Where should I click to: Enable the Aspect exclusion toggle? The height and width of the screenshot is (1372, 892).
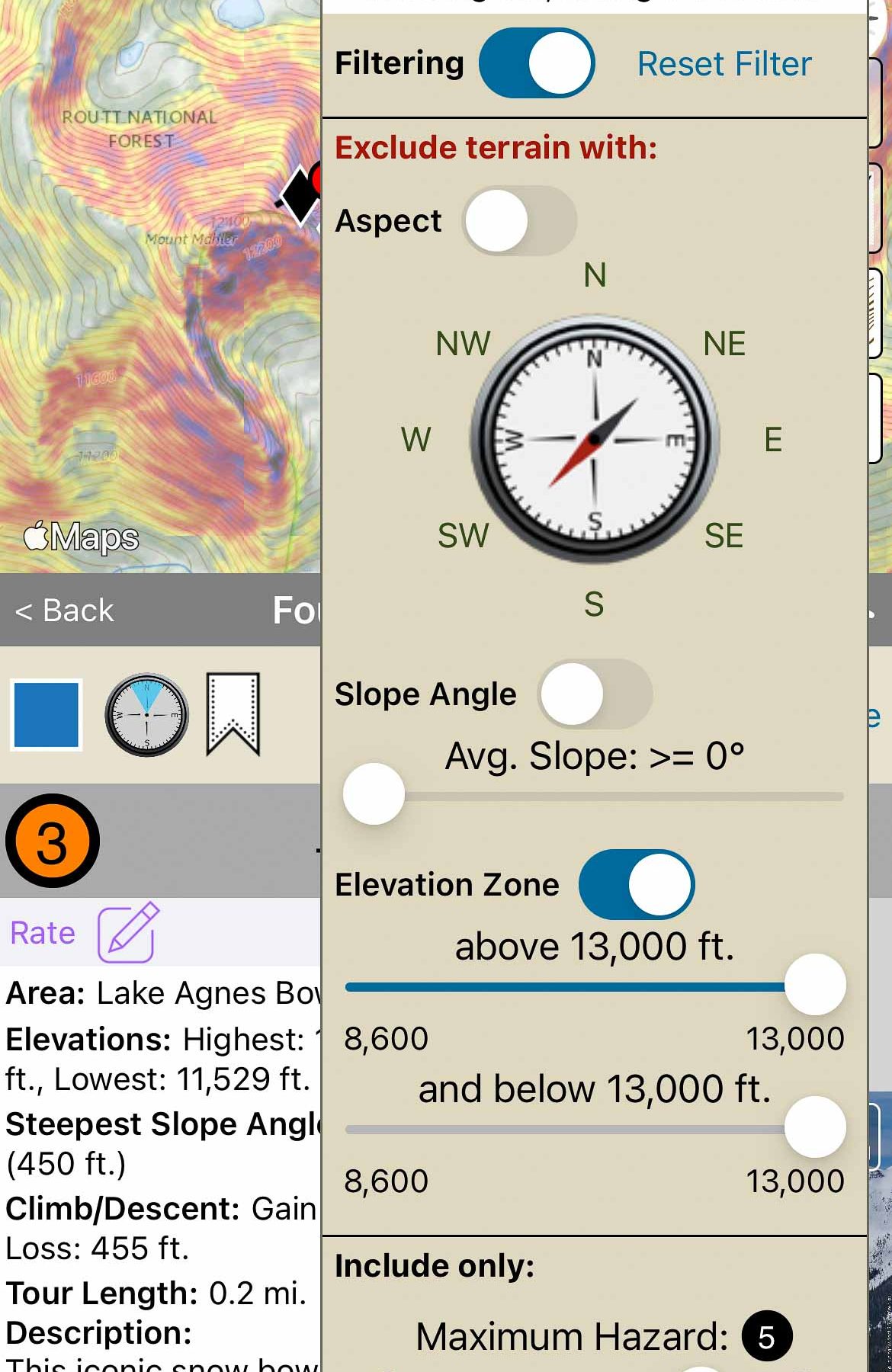coord(519,221)
